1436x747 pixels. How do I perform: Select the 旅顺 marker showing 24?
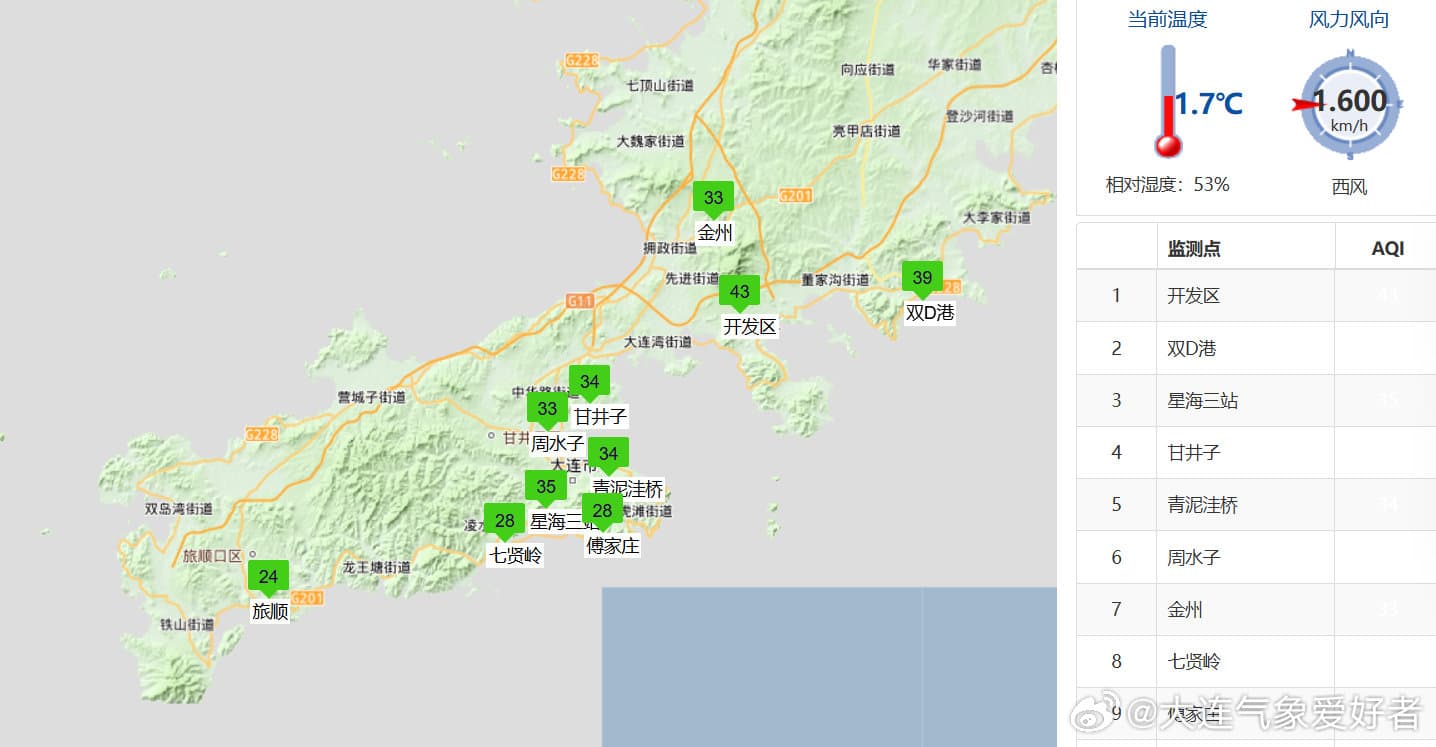(x=268, y=577)
